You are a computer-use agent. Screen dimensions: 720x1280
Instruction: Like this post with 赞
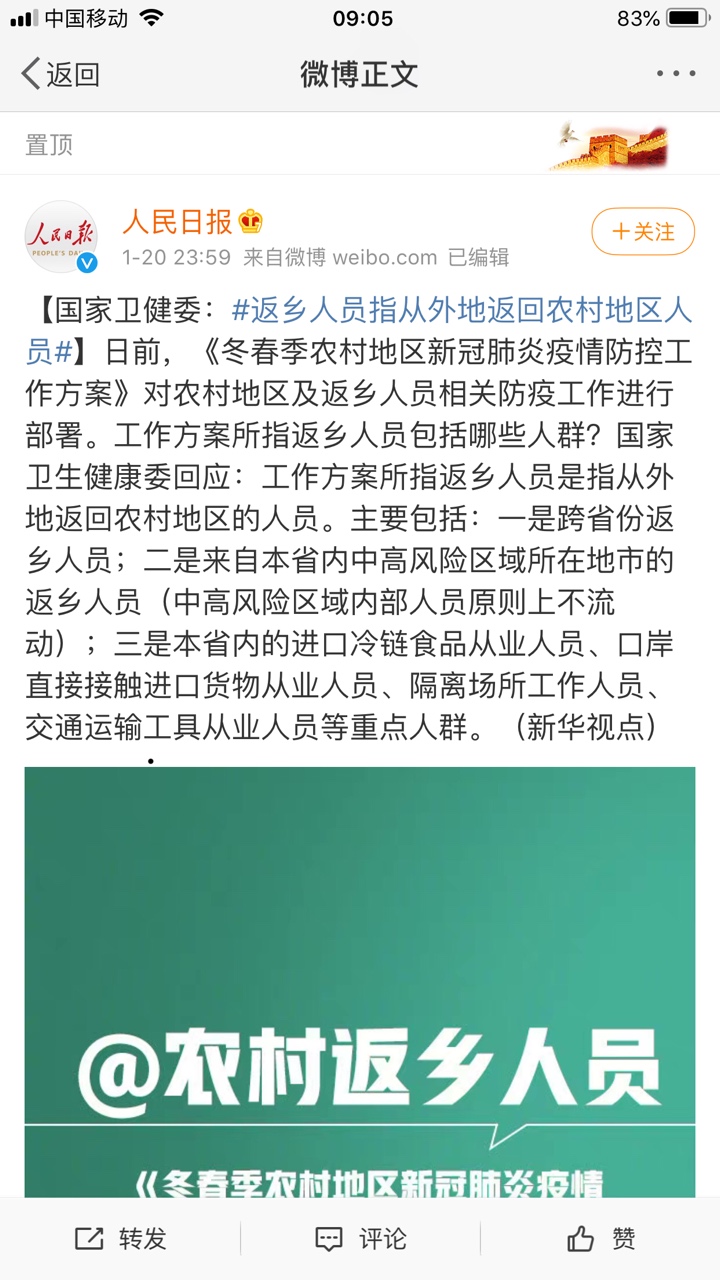click(600, 1239)
